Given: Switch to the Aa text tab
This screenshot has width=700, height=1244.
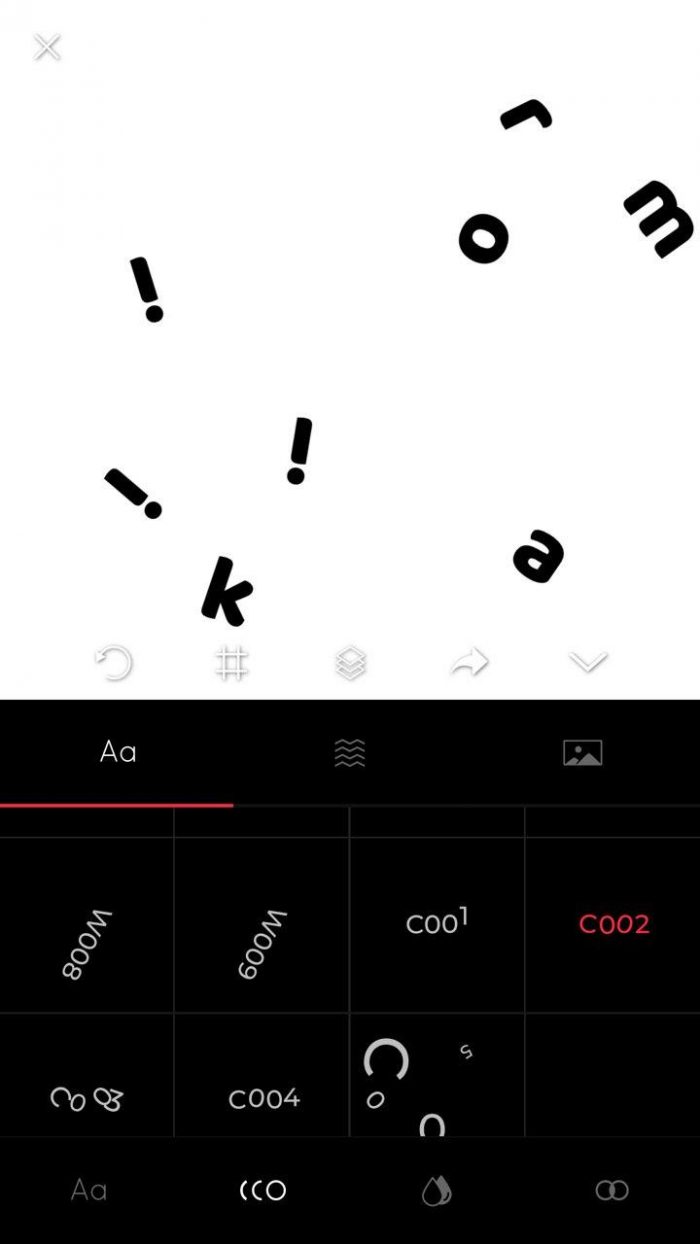Looking at the screenshot, I should pos(117,752).
